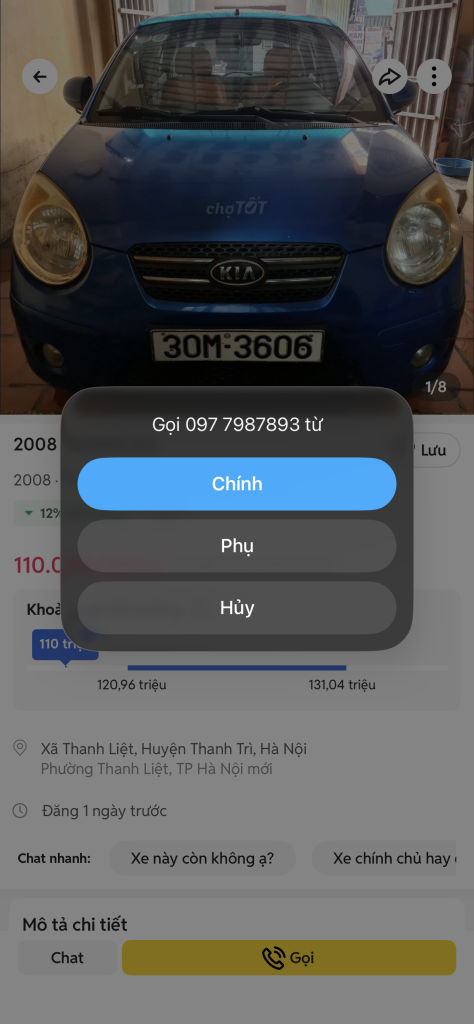Image resolution: width=474 pixels, height=1024 pixels.
Task: Select the Phụ SIM option
Action: click(x=236, y=546)
